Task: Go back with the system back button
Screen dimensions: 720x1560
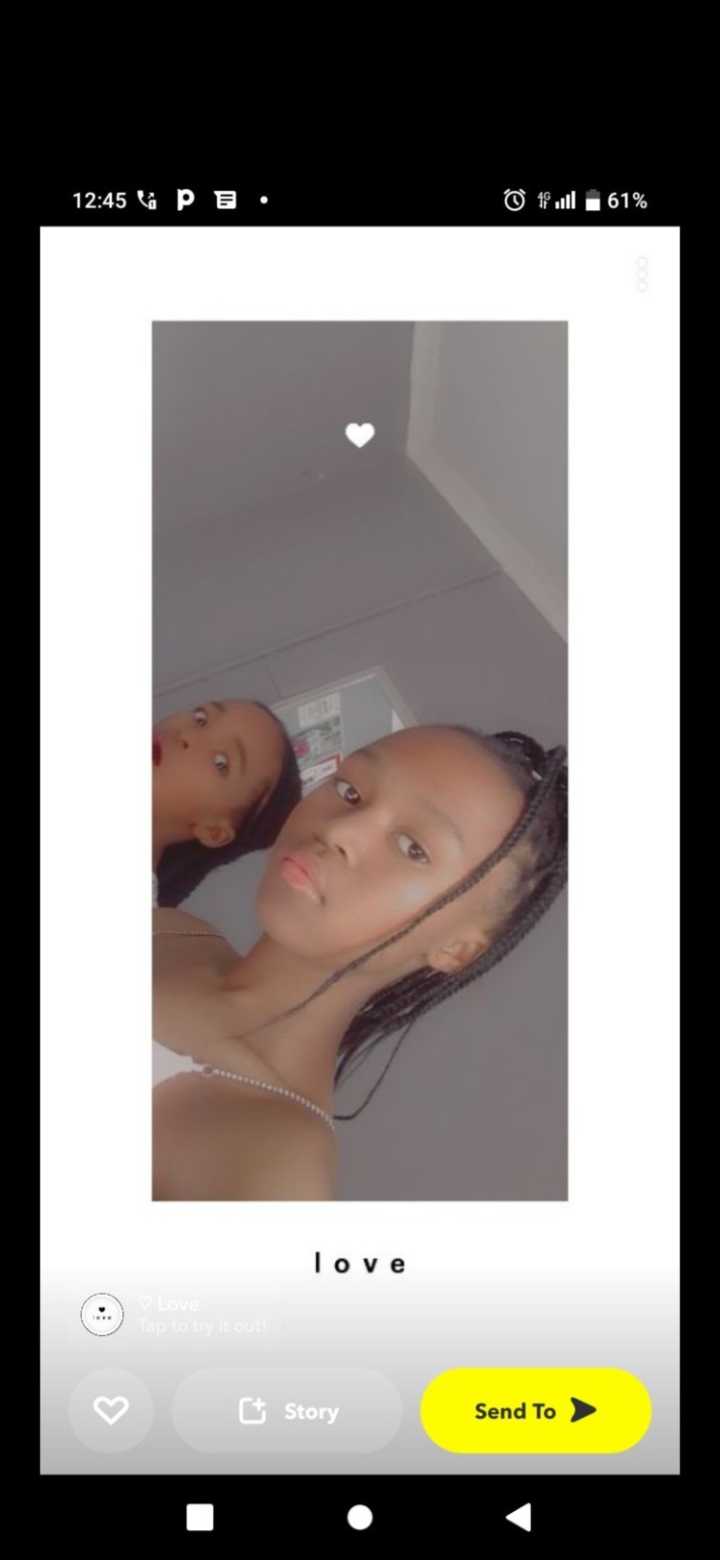Action: pyautogui.click(x=518, y=1517)
